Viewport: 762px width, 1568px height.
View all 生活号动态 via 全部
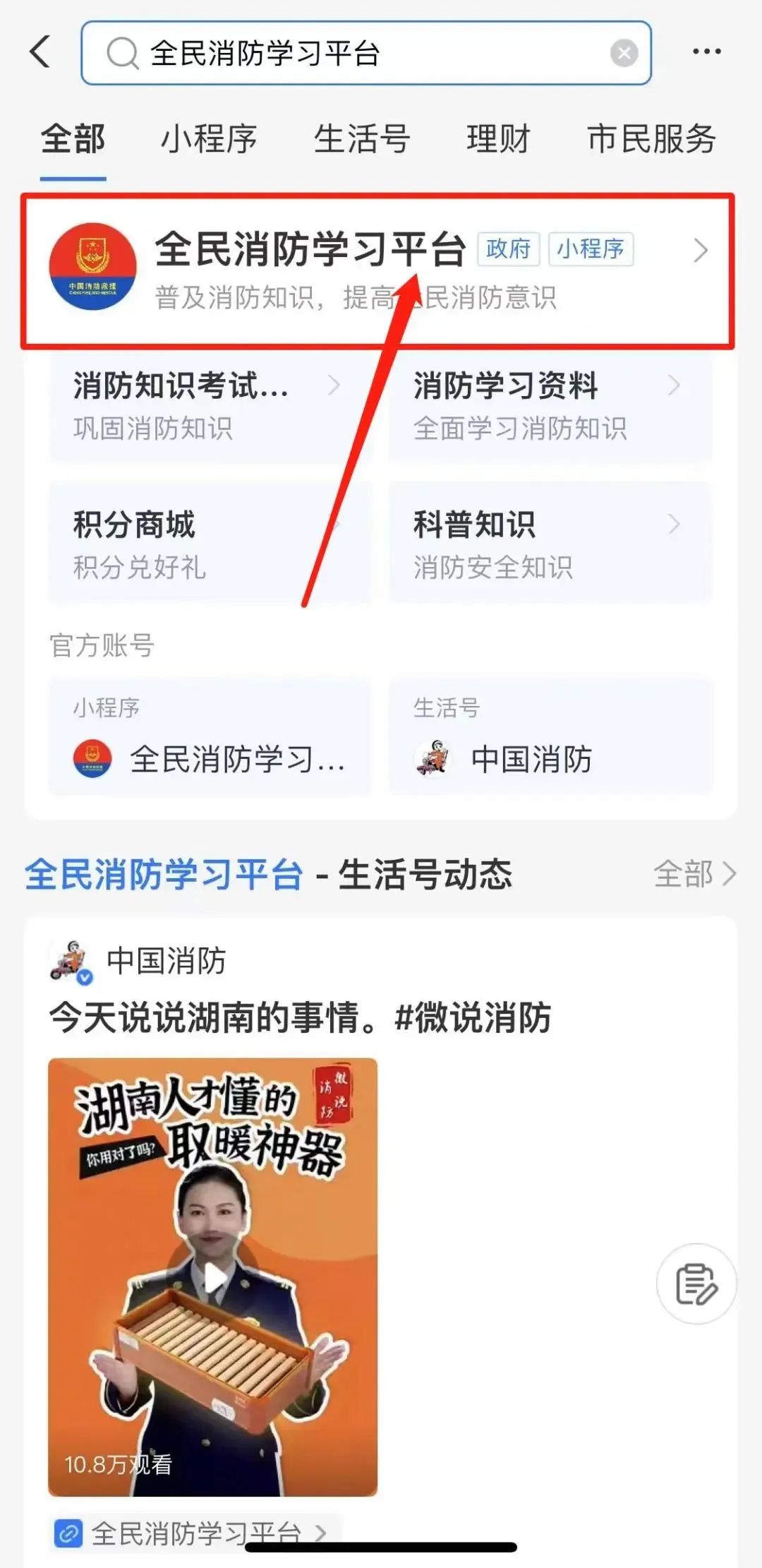694,874
